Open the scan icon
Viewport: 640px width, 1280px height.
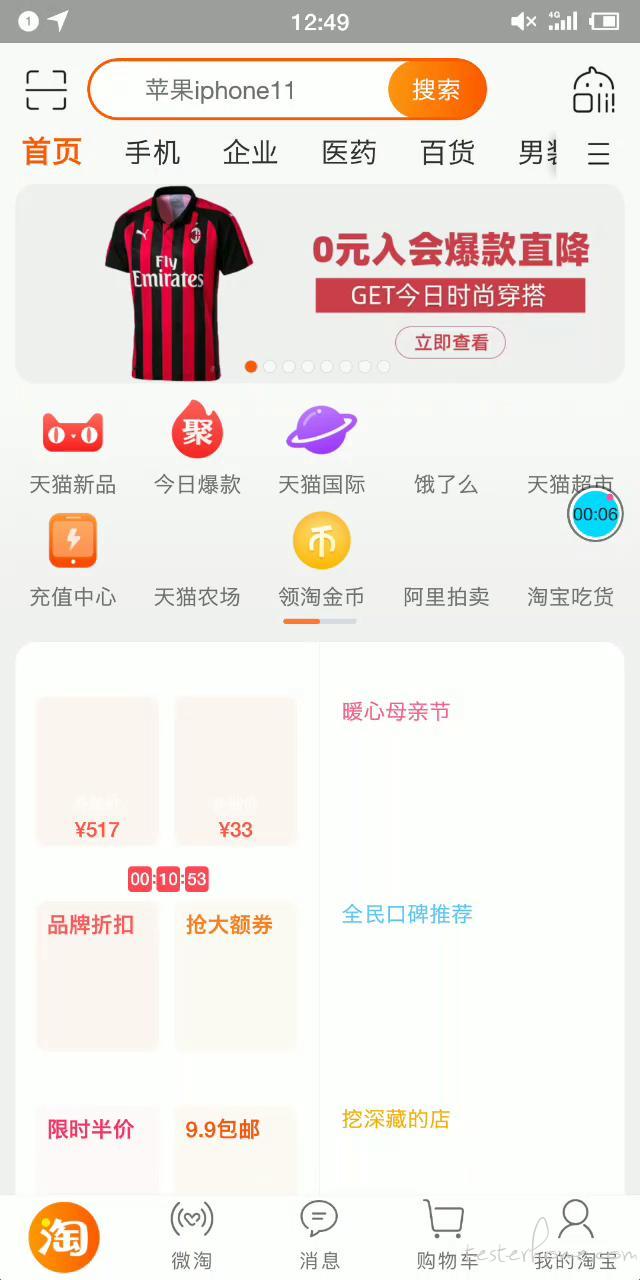click(46, 91)
